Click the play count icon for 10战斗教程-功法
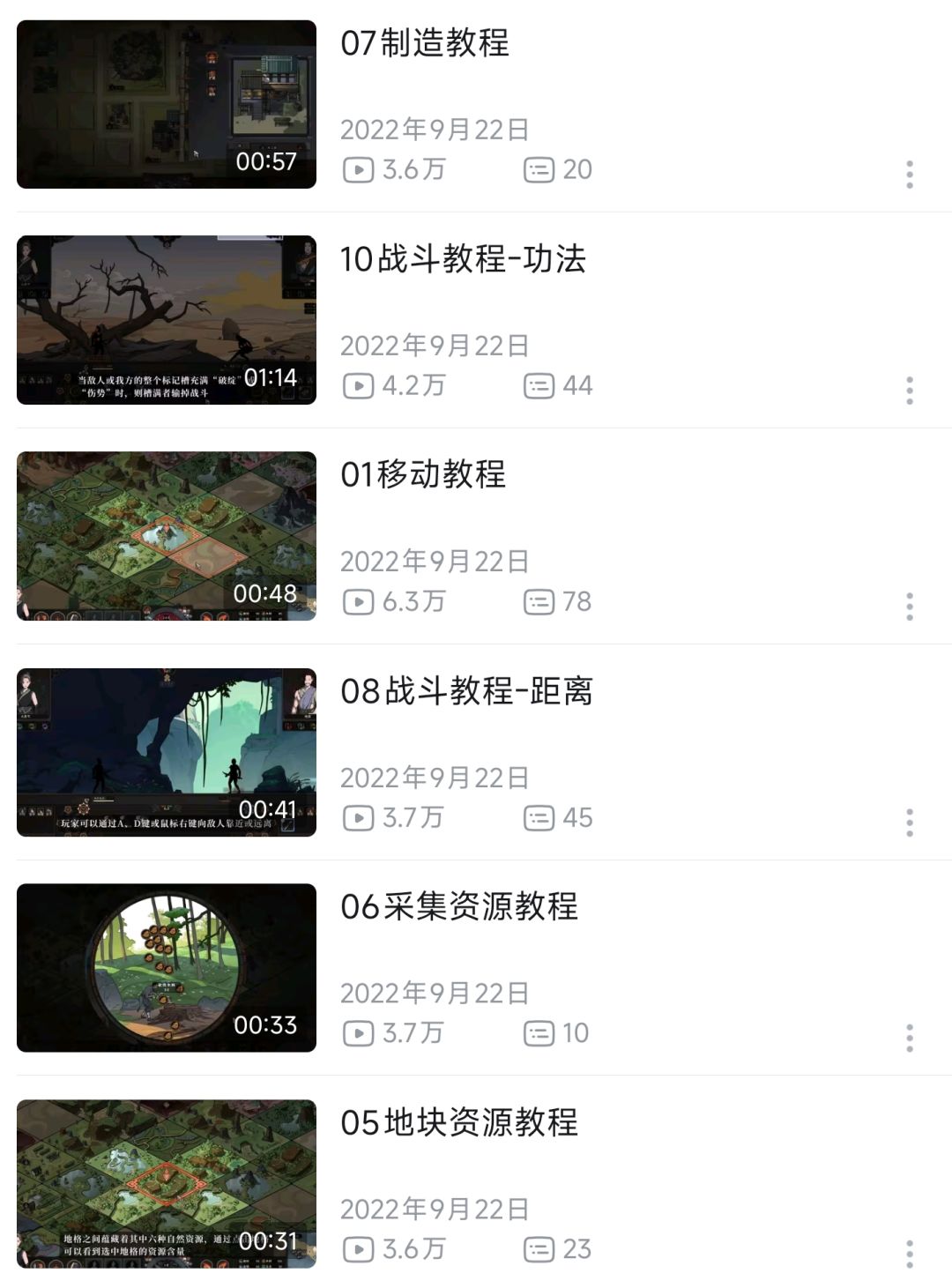952x1281 pixels. [360, 384]
